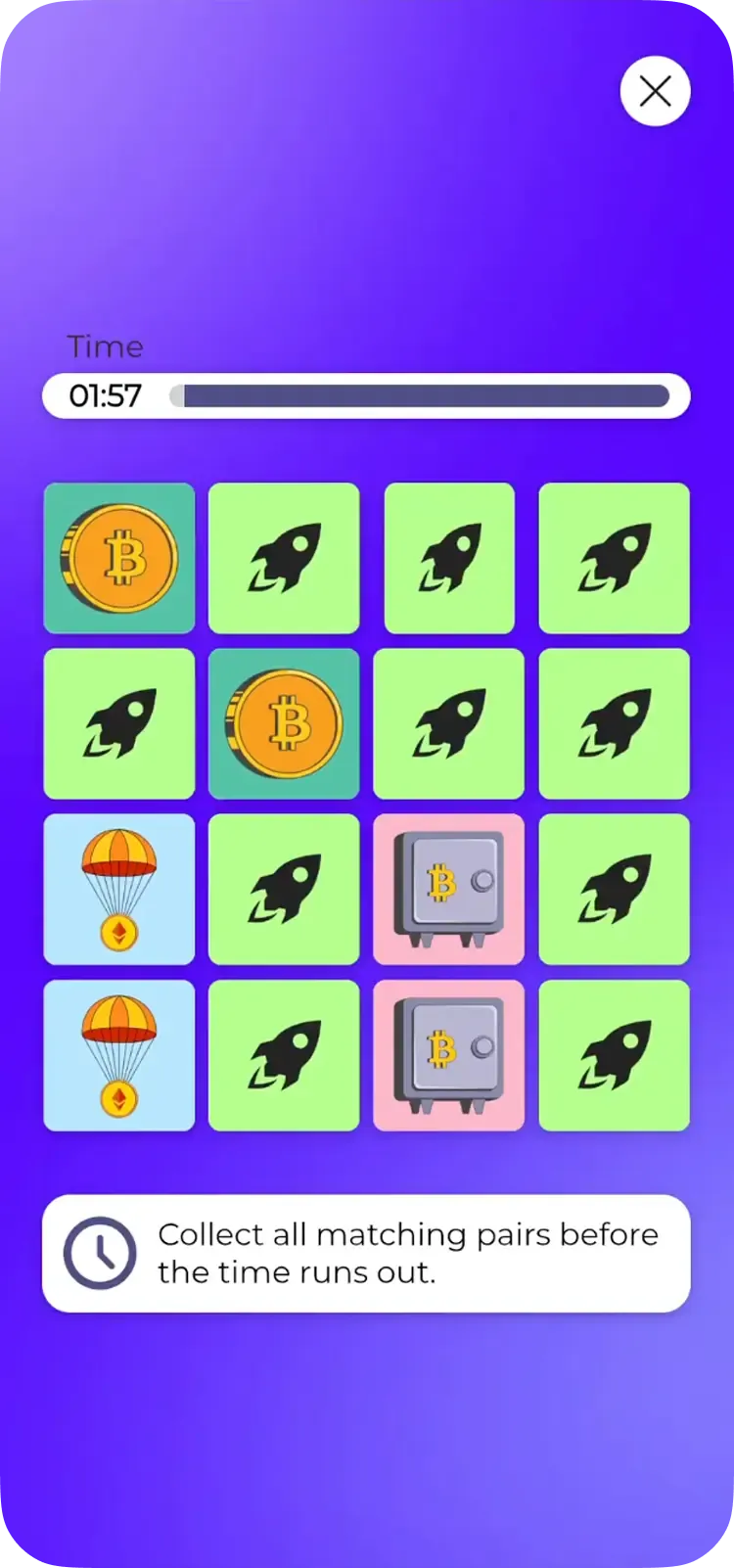The width and height of the screenshot is (734, 1568).
Task: Close the memory matching game
Action: click(x=655, y=91)
